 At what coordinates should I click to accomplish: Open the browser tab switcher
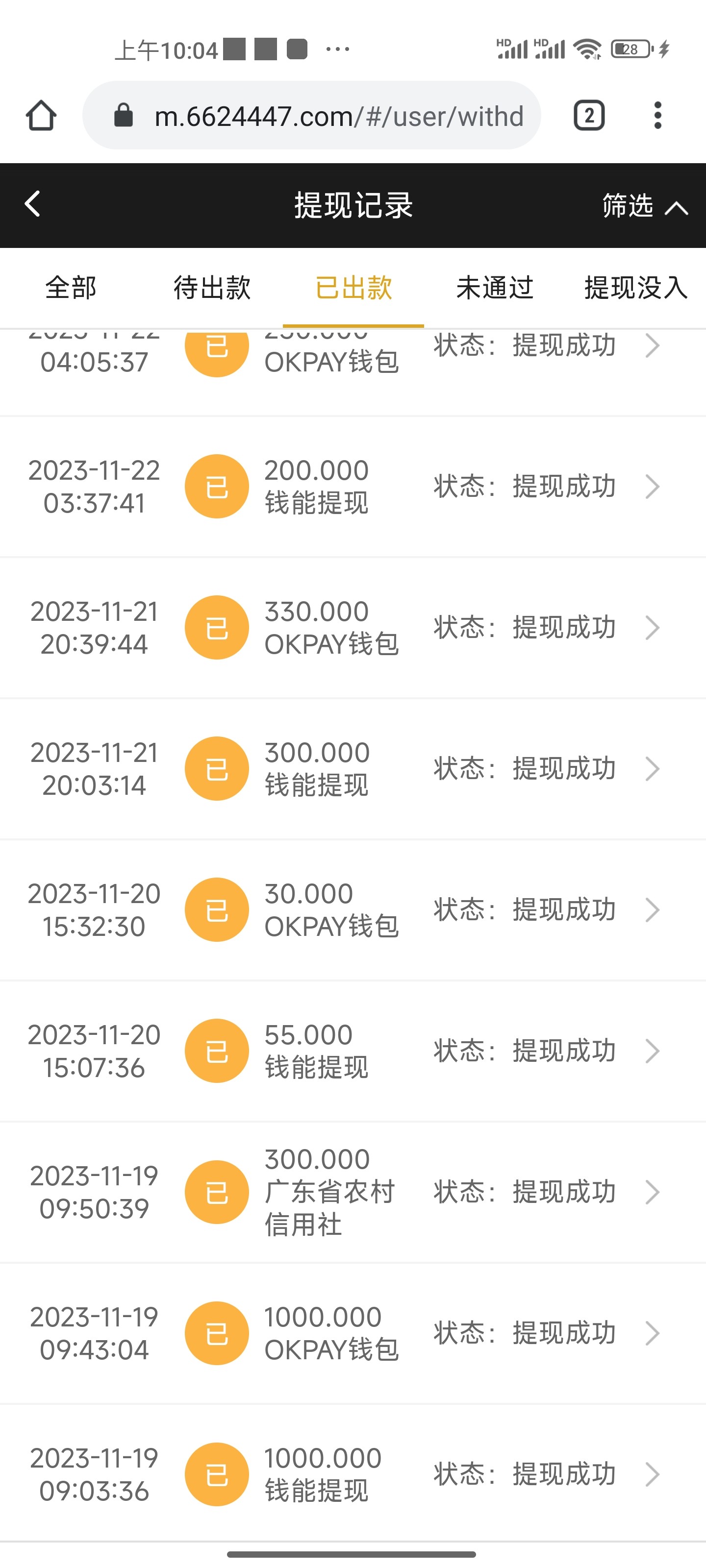(x=588, y=116)
